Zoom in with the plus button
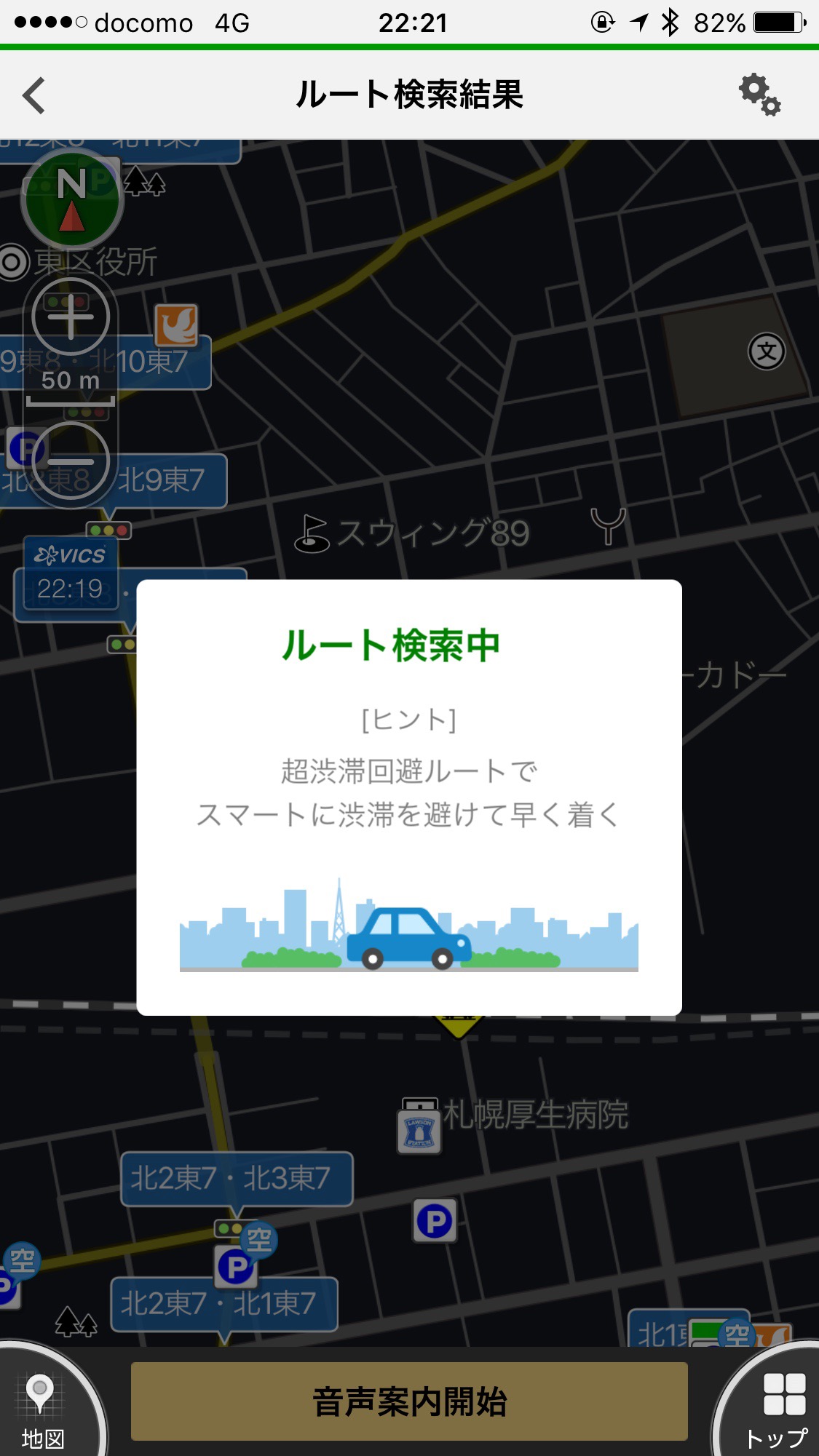 click(71, 318)
